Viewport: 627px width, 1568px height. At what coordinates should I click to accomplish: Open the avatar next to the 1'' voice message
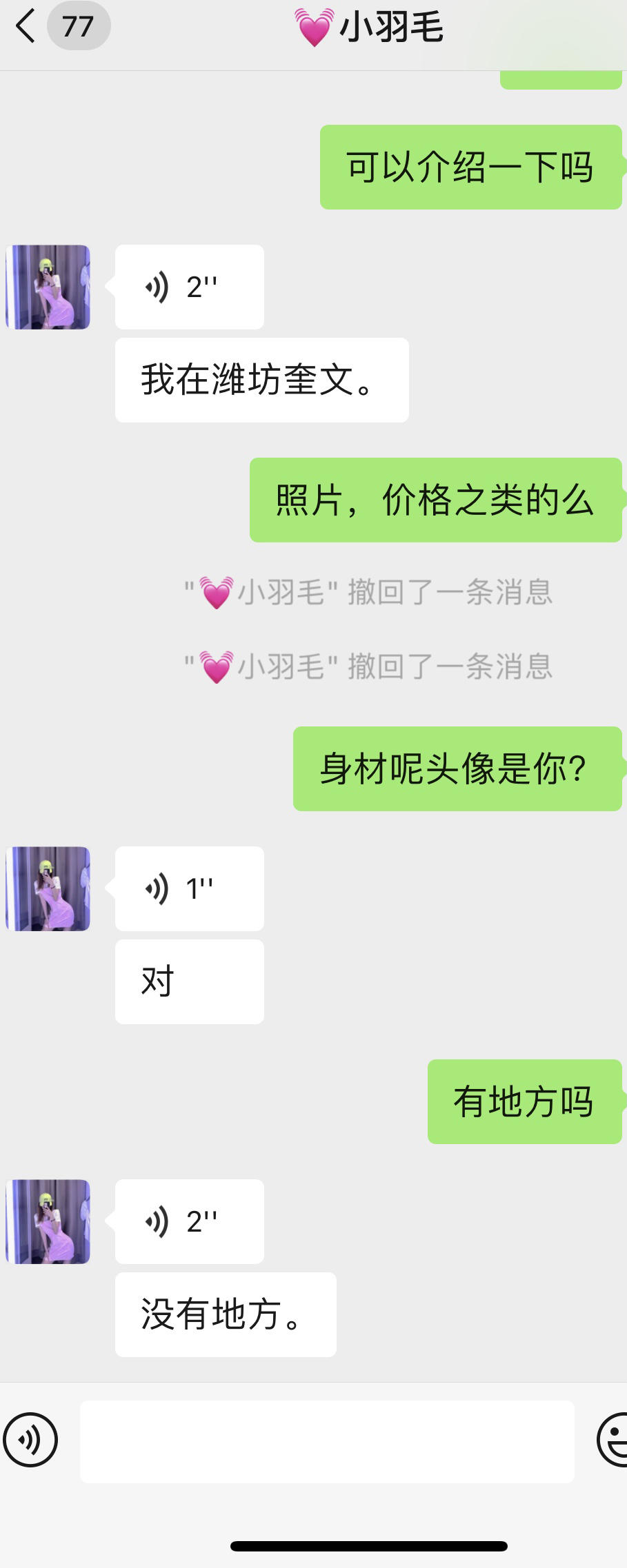48,888
